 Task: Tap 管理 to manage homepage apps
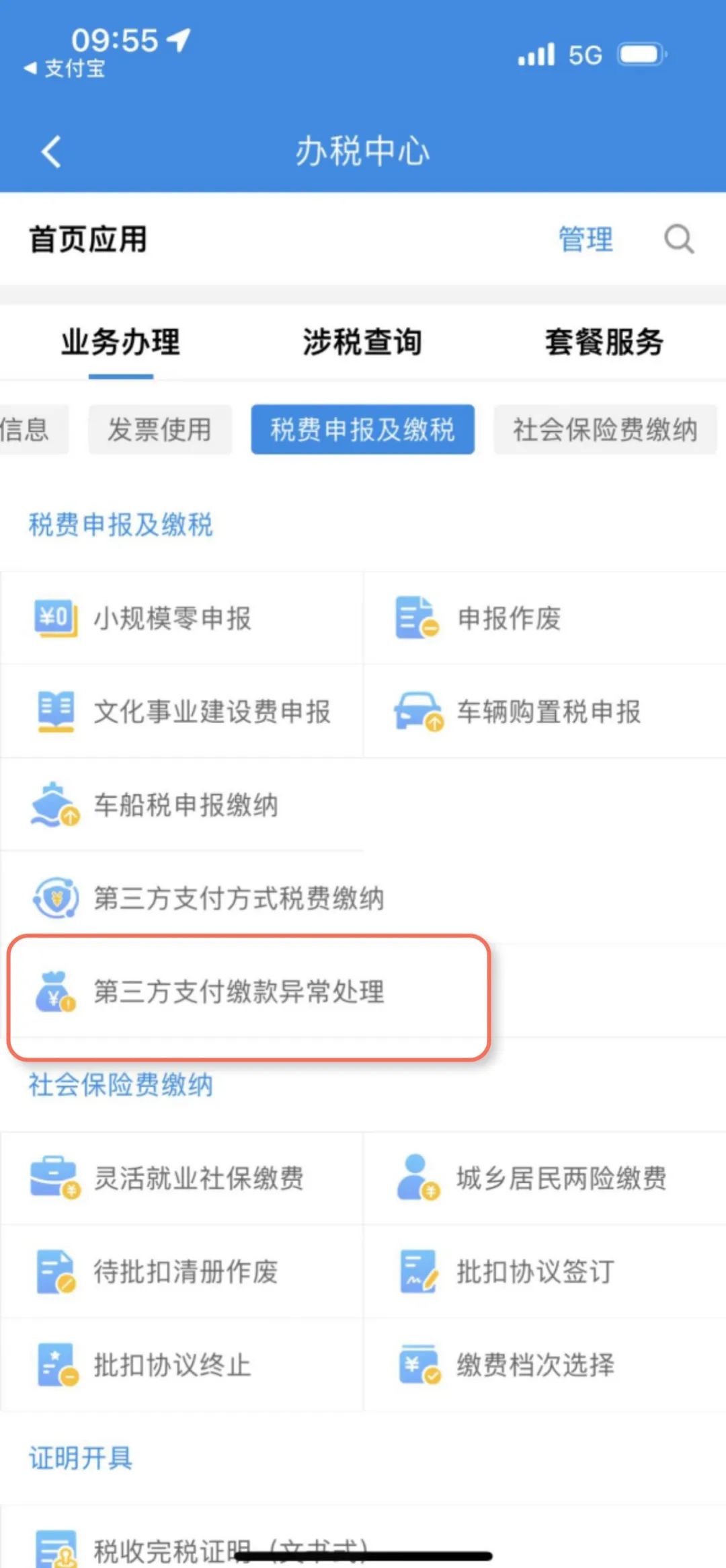pyautogui.click(x=586, y=239)
